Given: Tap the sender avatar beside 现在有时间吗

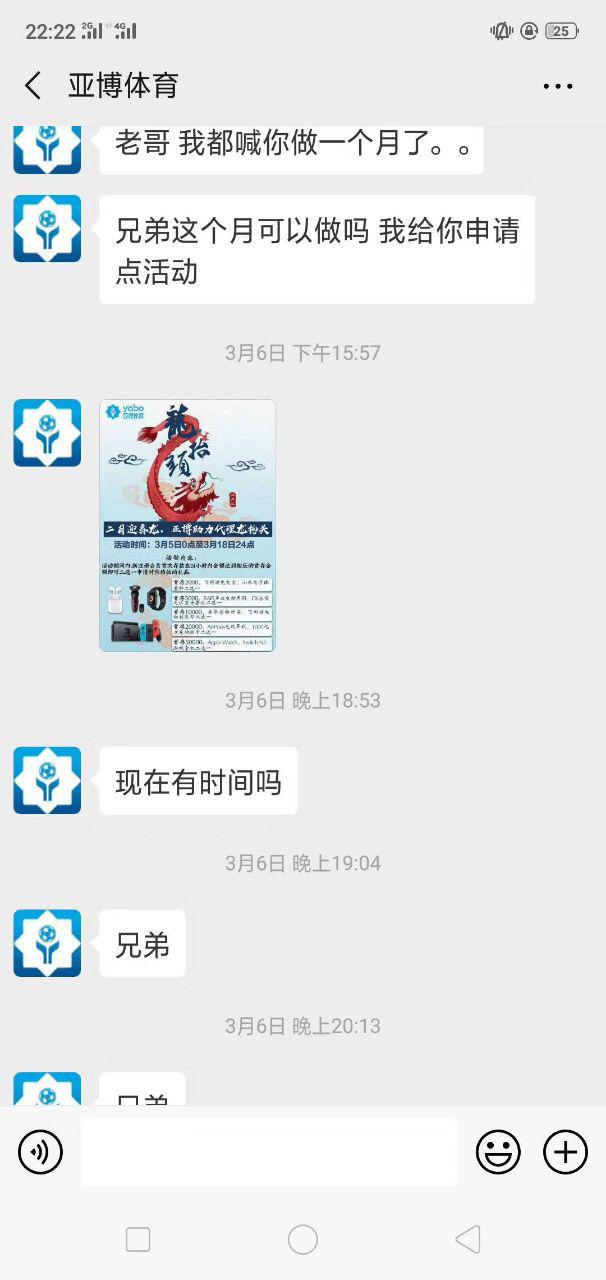Looking at the screenshot, I should pyautogui.click(x=47, y=780).
